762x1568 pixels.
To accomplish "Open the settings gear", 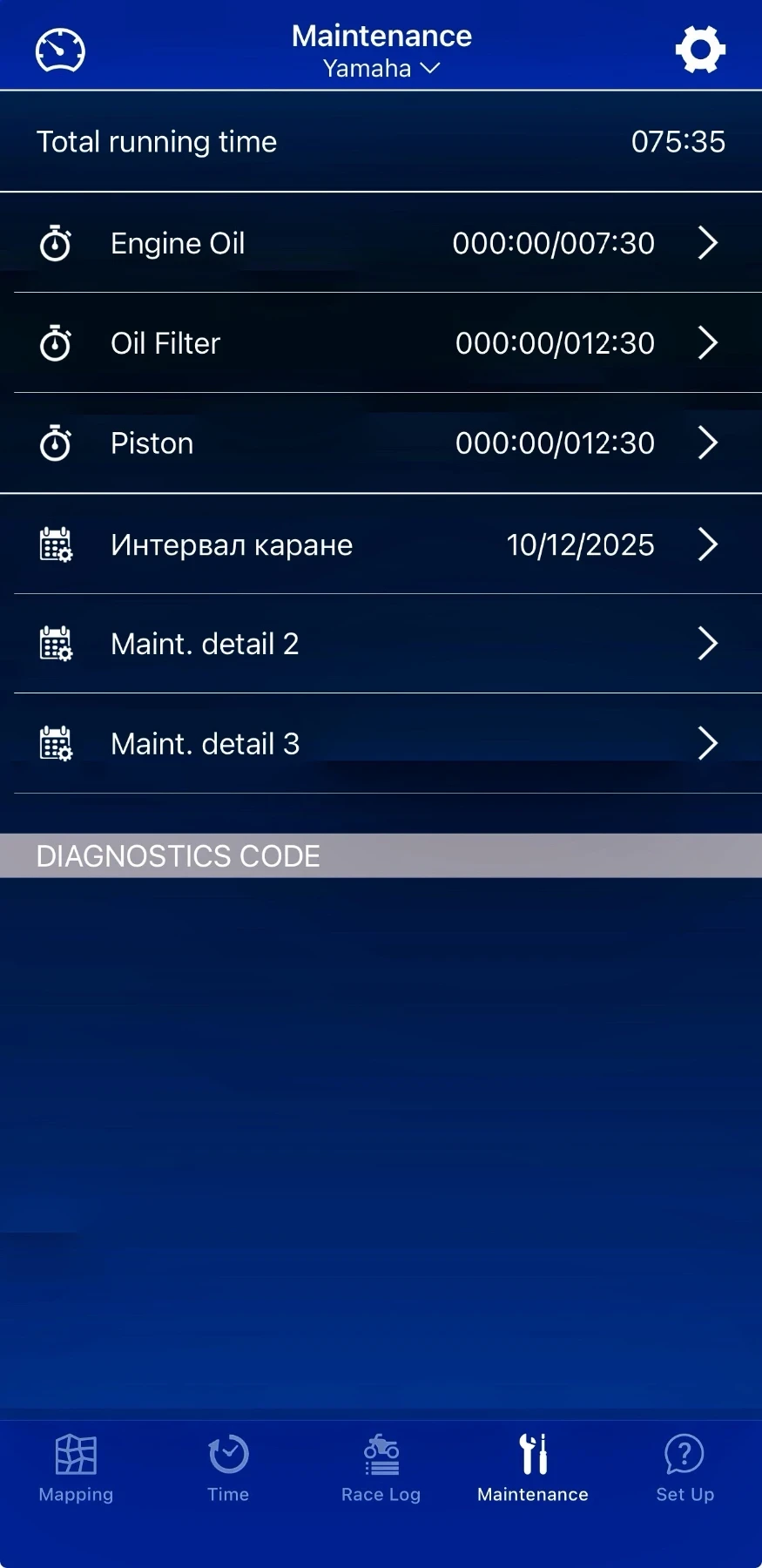I will 700,50.
